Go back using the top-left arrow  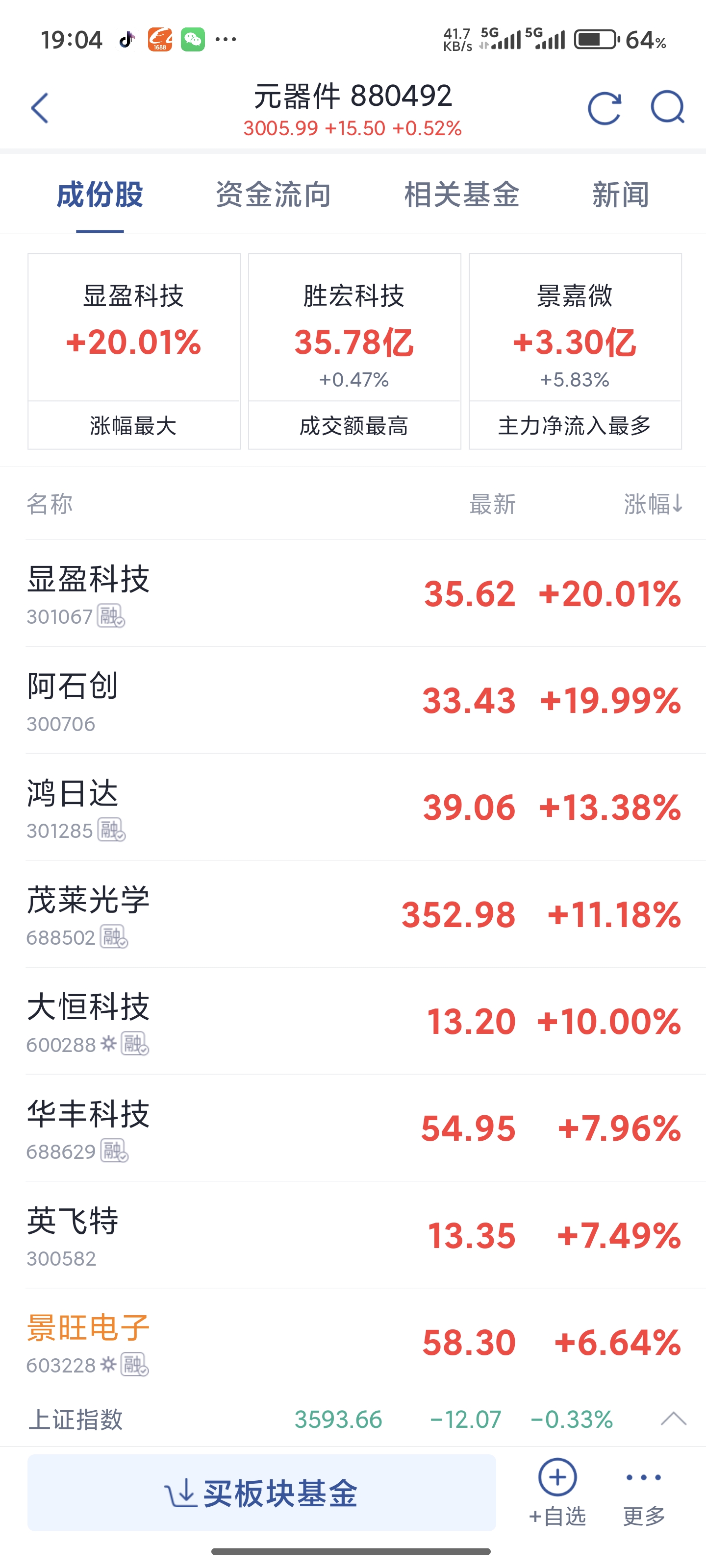click(40, 108)
